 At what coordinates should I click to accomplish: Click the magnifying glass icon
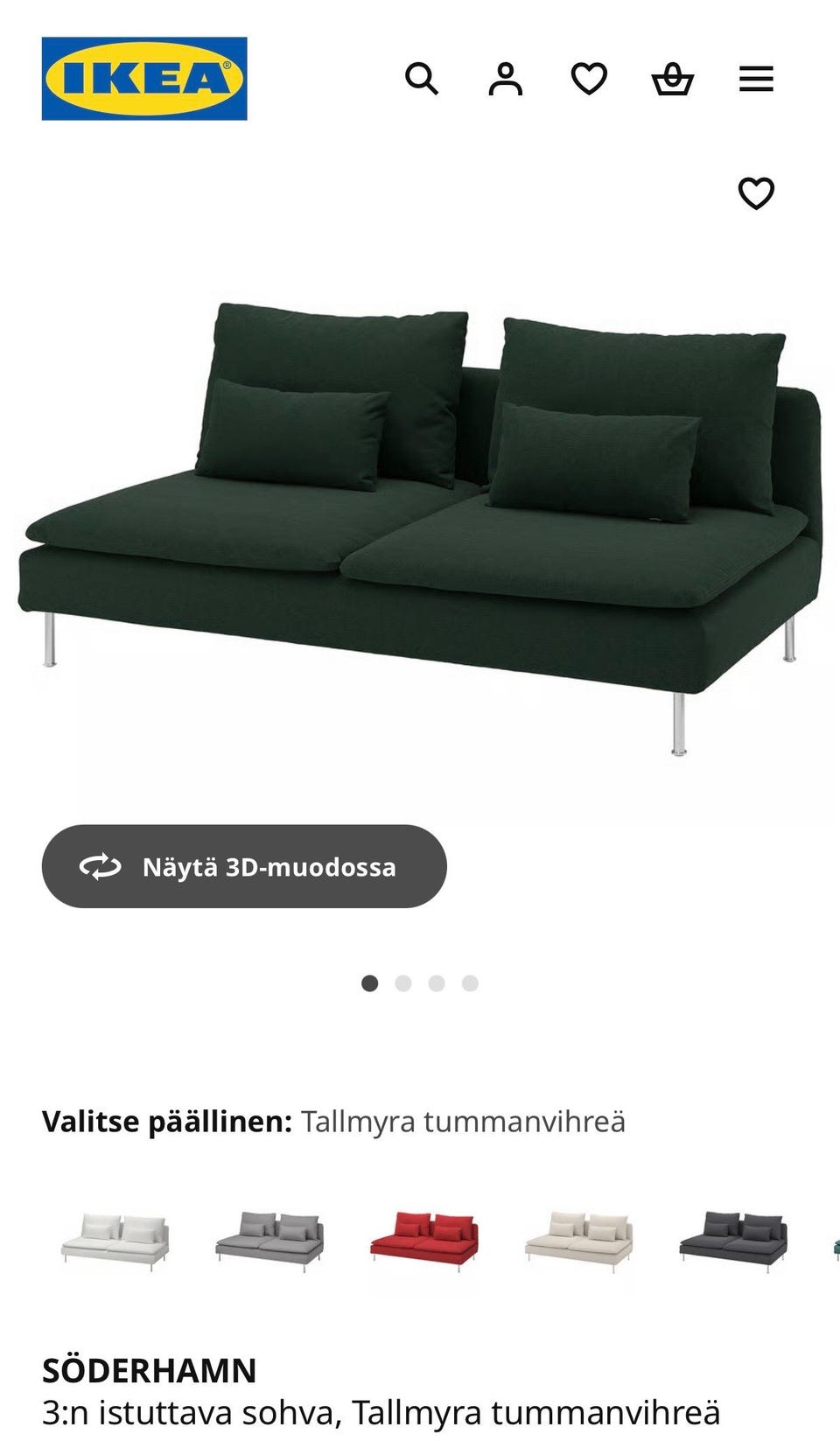coord(423,80)
